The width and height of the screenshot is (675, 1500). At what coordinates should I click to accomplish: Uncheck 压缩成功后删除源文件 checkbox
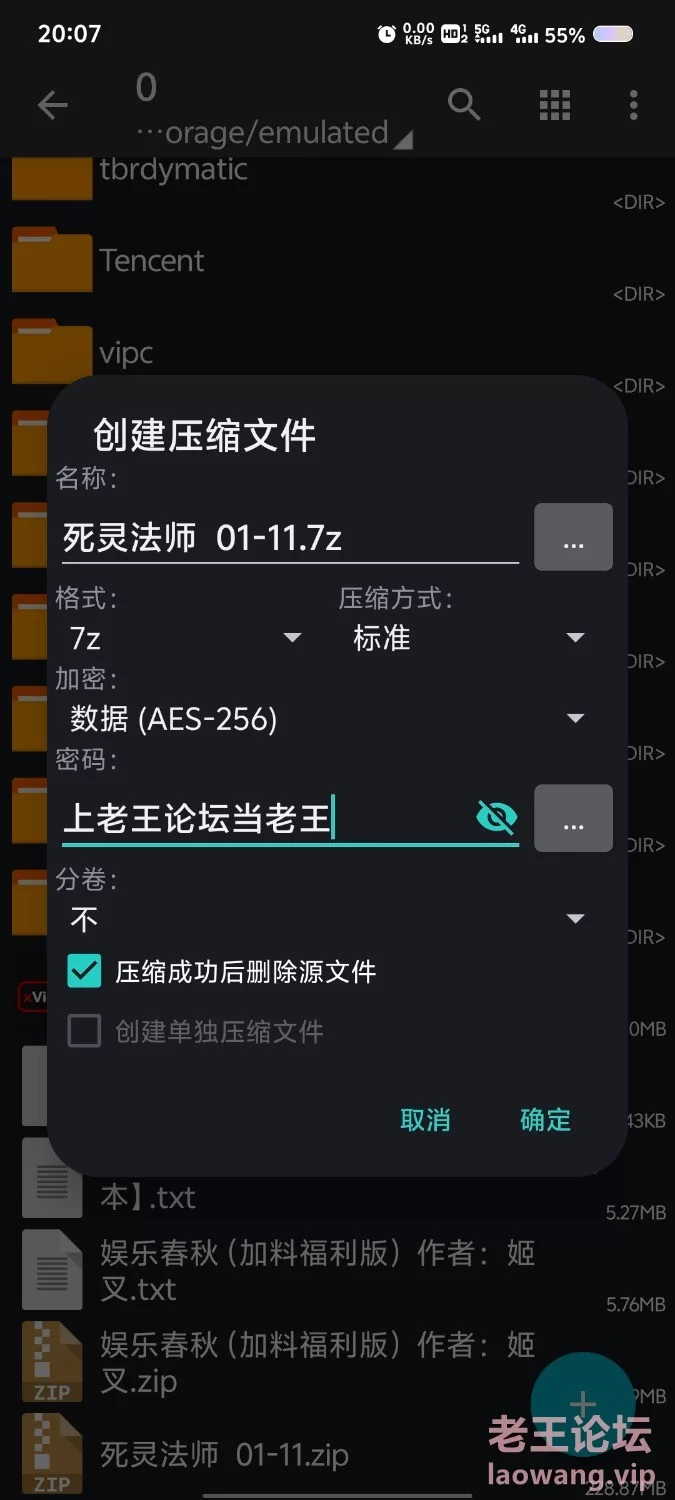84,971
